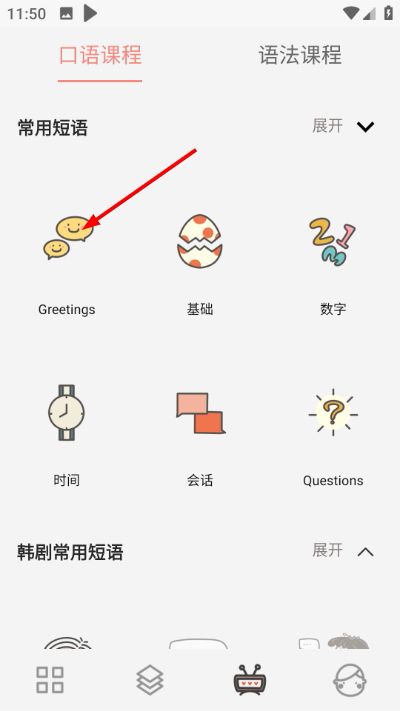This screenshot has height=711, width=400.
Task: Expand the 常用短语 section
Action: [x=343, y=127]
